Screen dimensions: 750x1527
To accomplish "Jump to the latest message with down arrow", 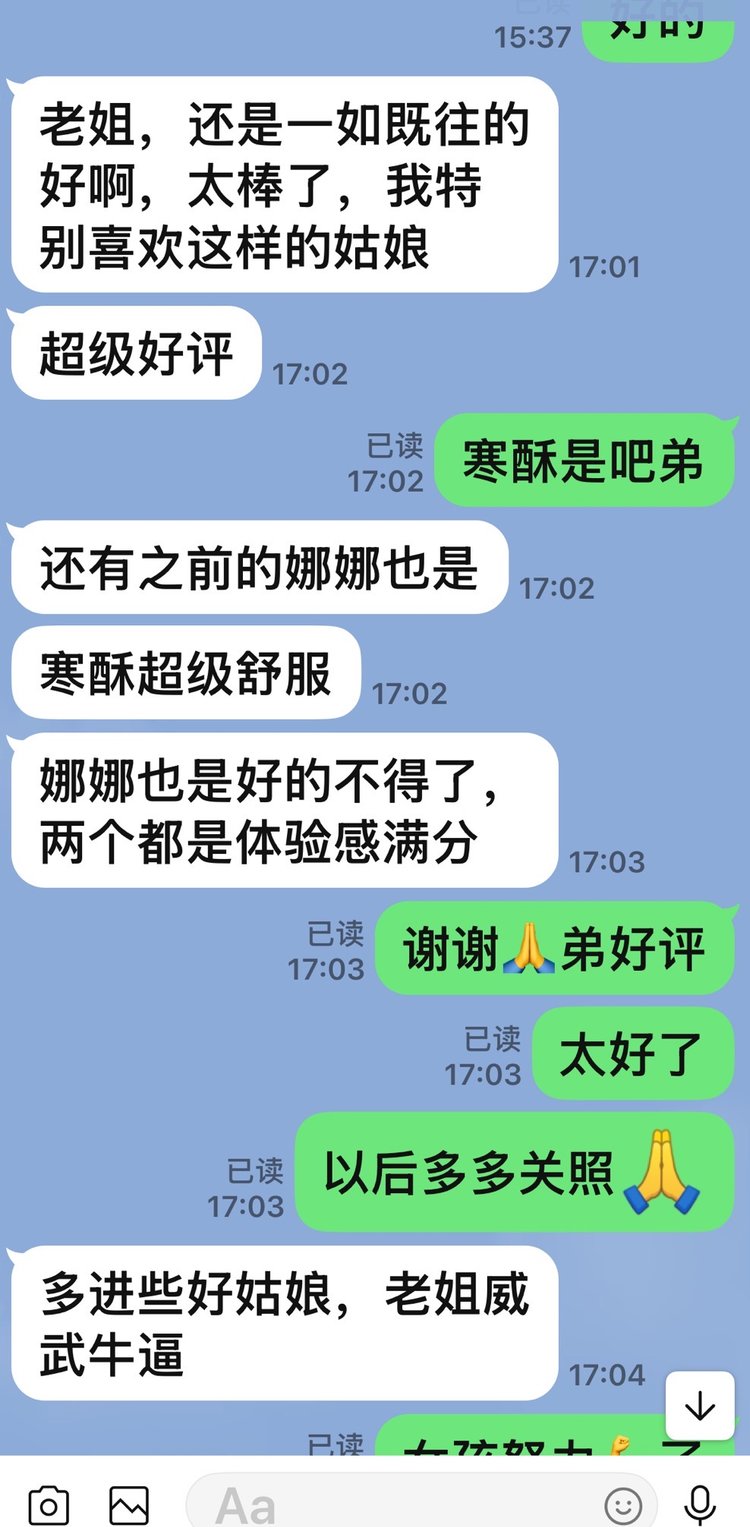I will [700, 1407].
